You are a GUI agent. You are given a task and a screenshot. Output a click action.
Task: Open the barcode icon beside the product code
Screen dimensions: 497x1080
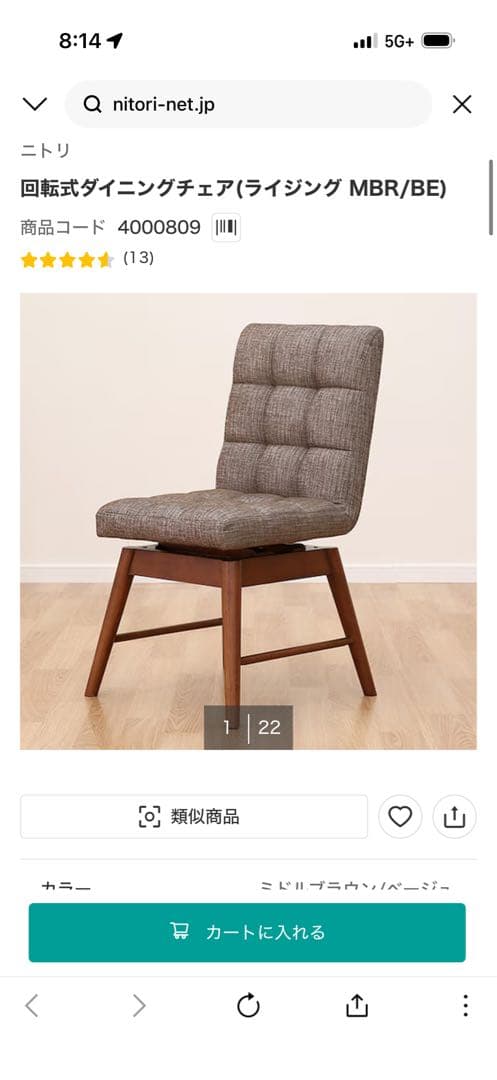tap(226, 227)
